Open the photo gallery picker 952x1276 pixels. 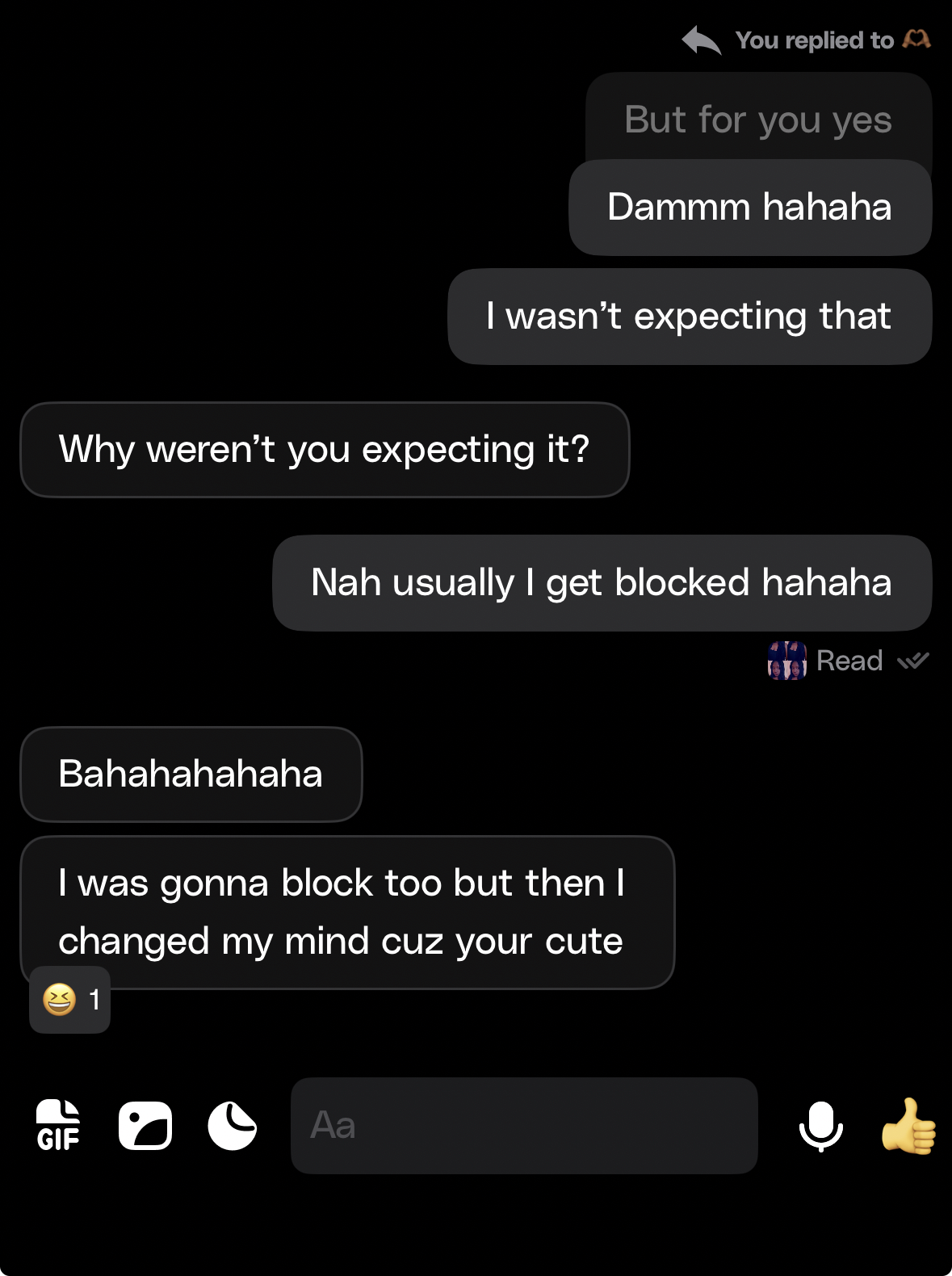point(145,1125)
